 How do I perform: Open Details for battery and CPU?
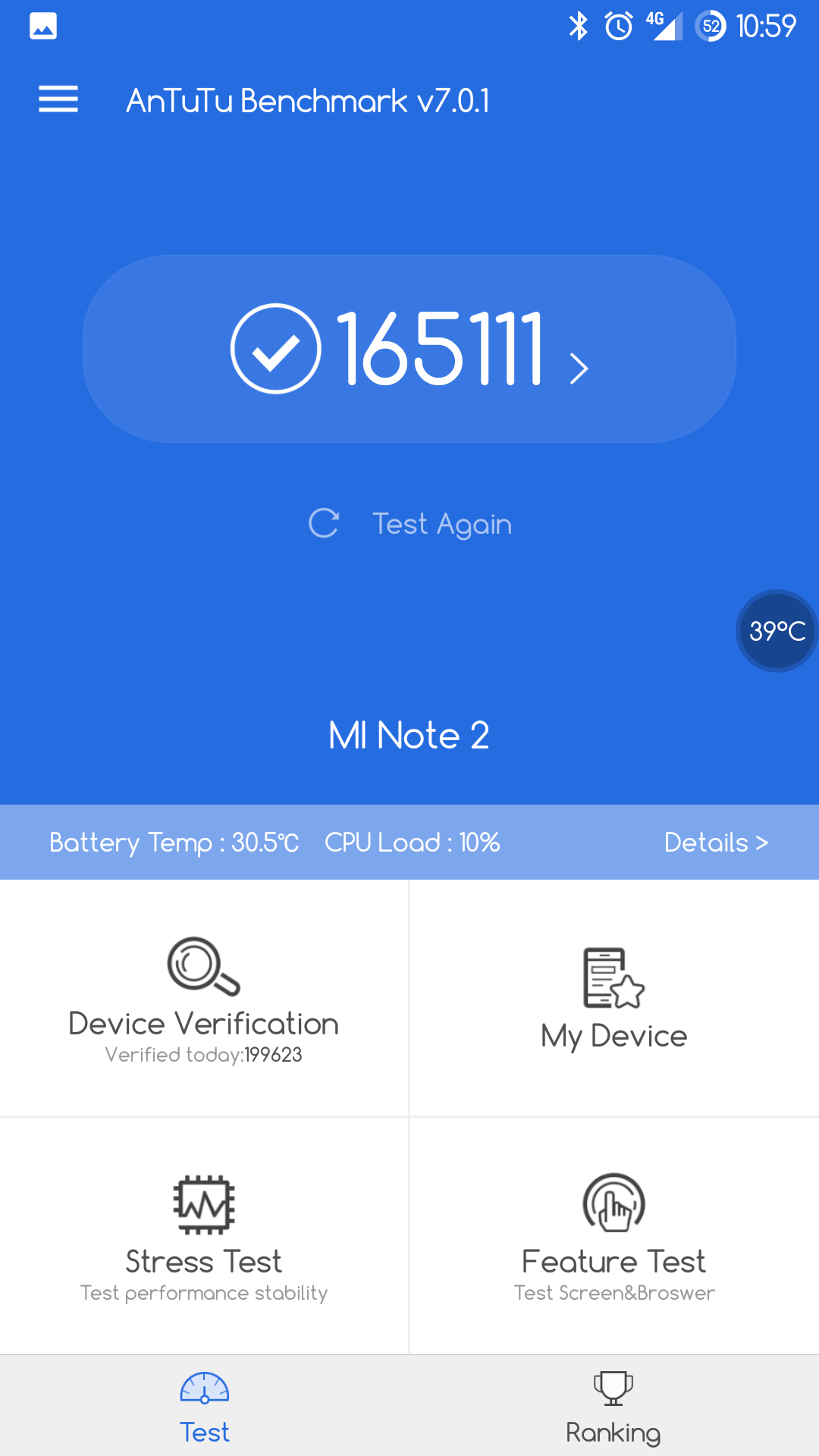click(x=716, y=843)
